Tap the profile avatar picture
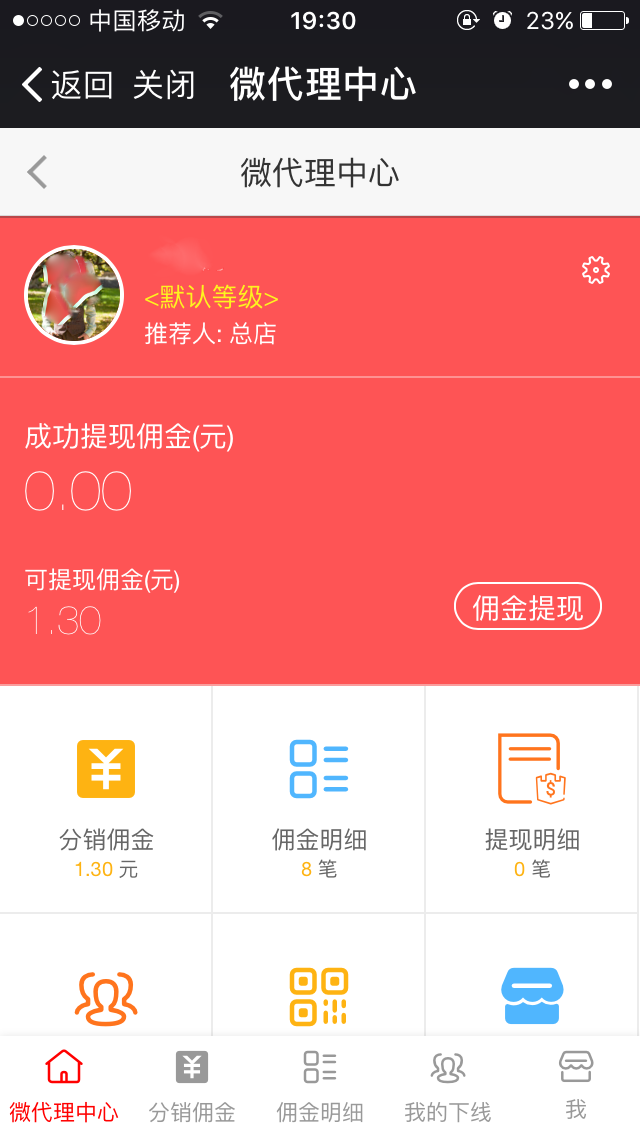Viewport: 640px width, 1136px height. coord(74,296)
